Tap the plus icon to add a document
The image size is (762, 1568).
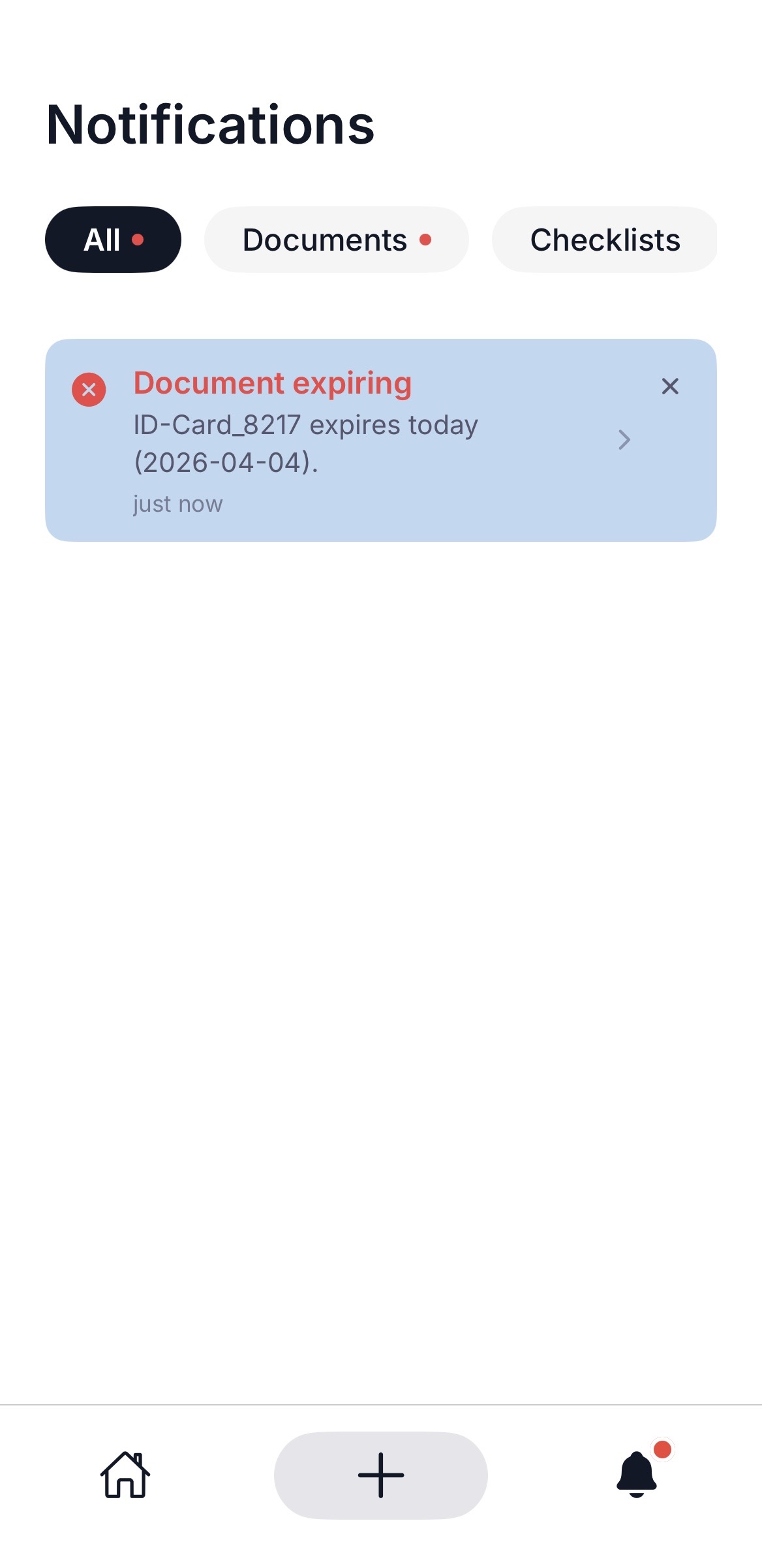[x=380, y=1474]
